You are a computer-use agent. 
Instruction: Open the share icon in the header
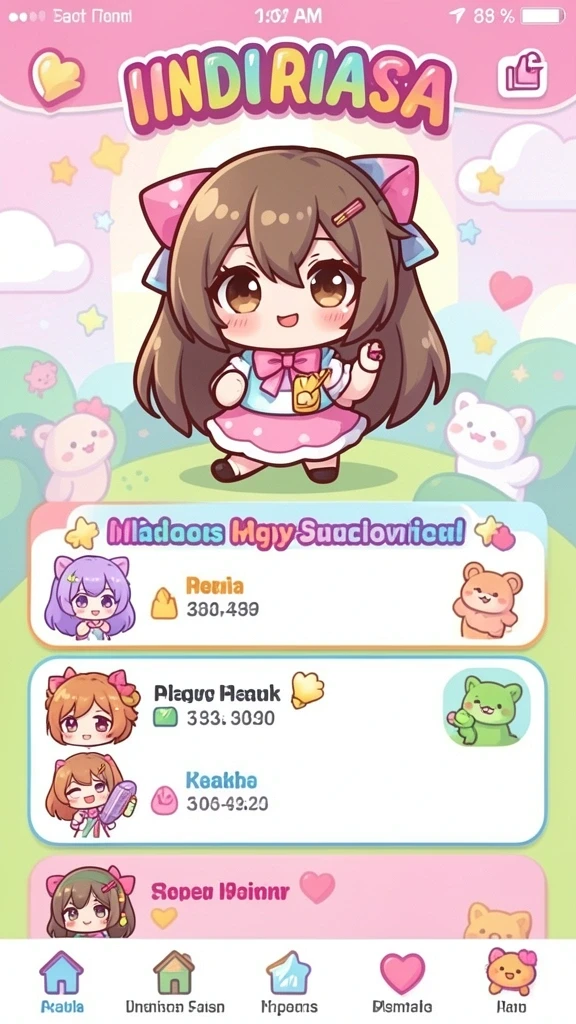(x=522, y=76)
